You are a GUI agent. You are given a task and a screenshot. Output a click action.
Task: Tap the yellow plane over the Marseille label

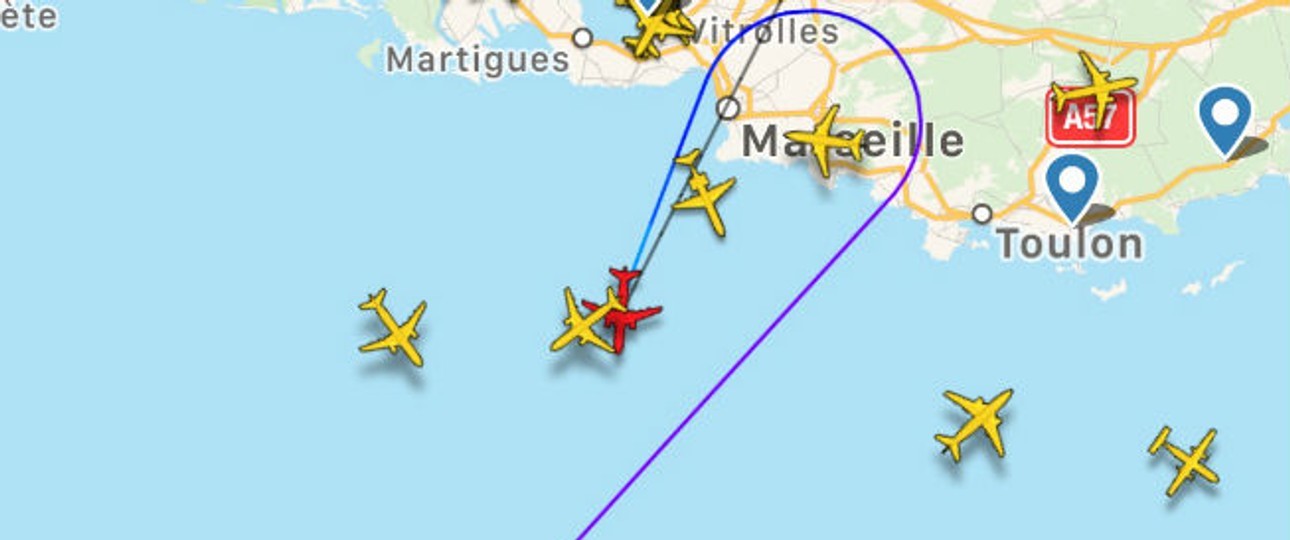coord(826,140)
